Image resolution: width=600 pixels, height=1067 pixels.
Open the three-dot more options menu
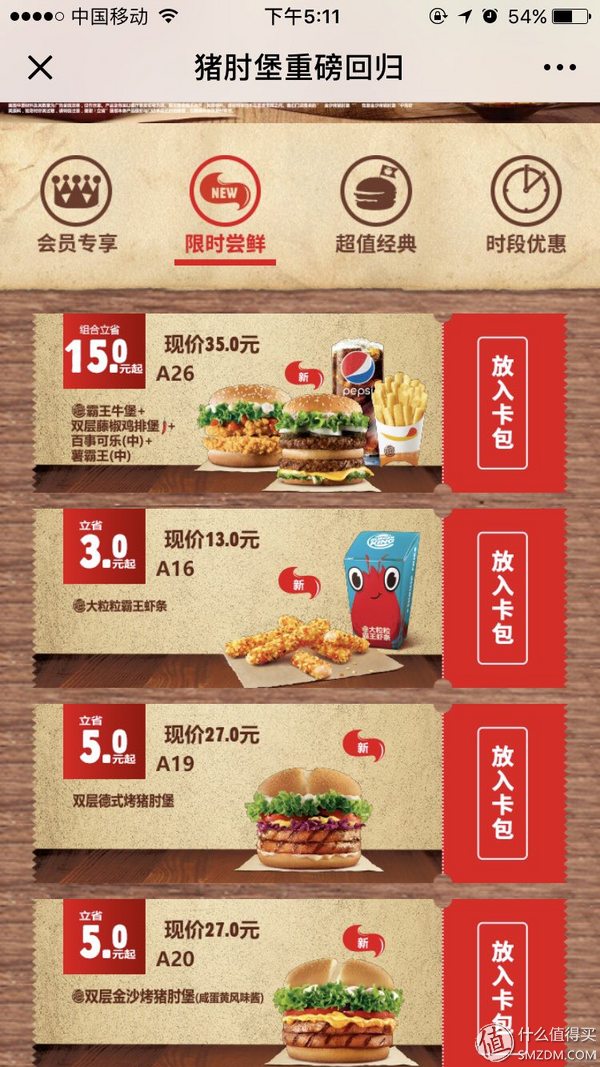pyautogui.click(x=560, y=68)
